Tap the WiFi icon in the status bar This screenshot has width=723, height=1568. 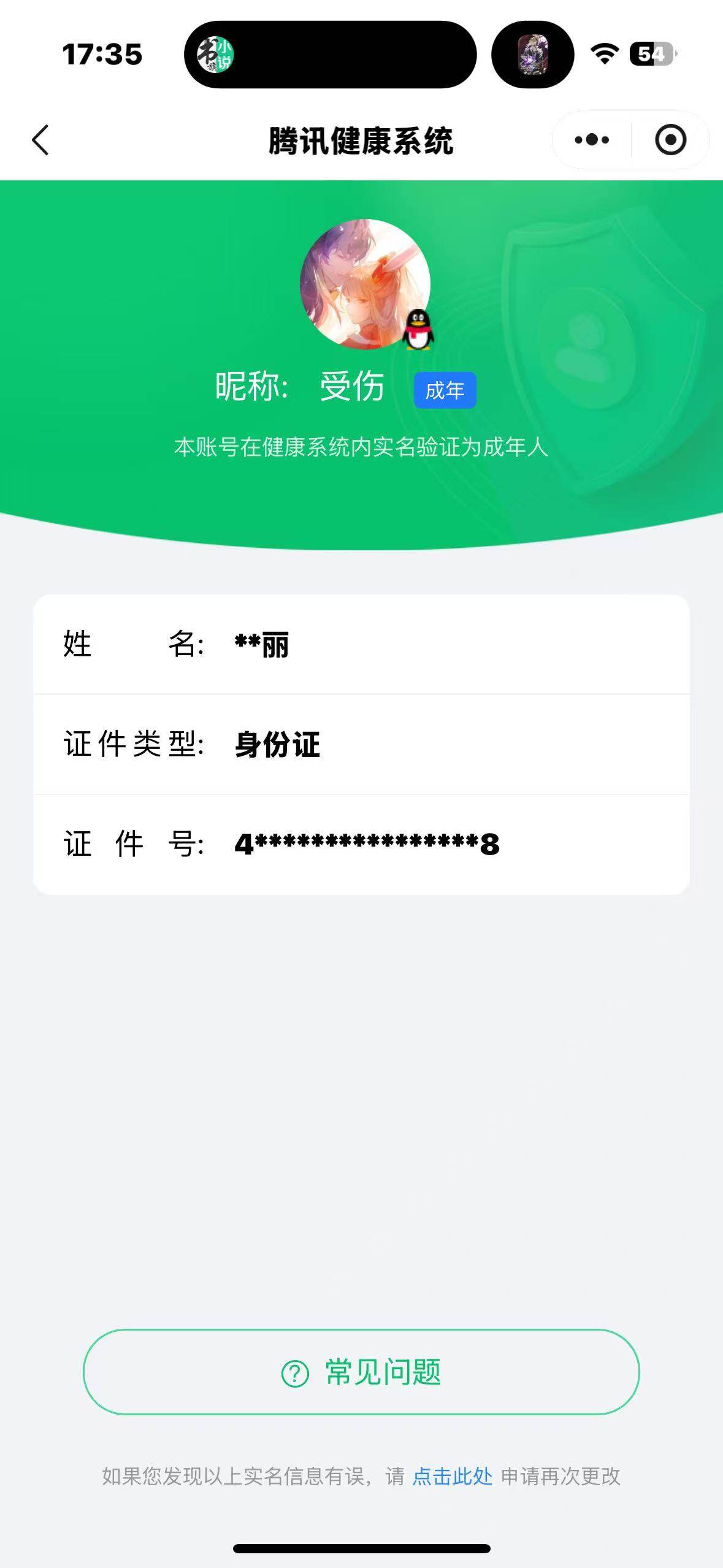[x=604, y=55]
